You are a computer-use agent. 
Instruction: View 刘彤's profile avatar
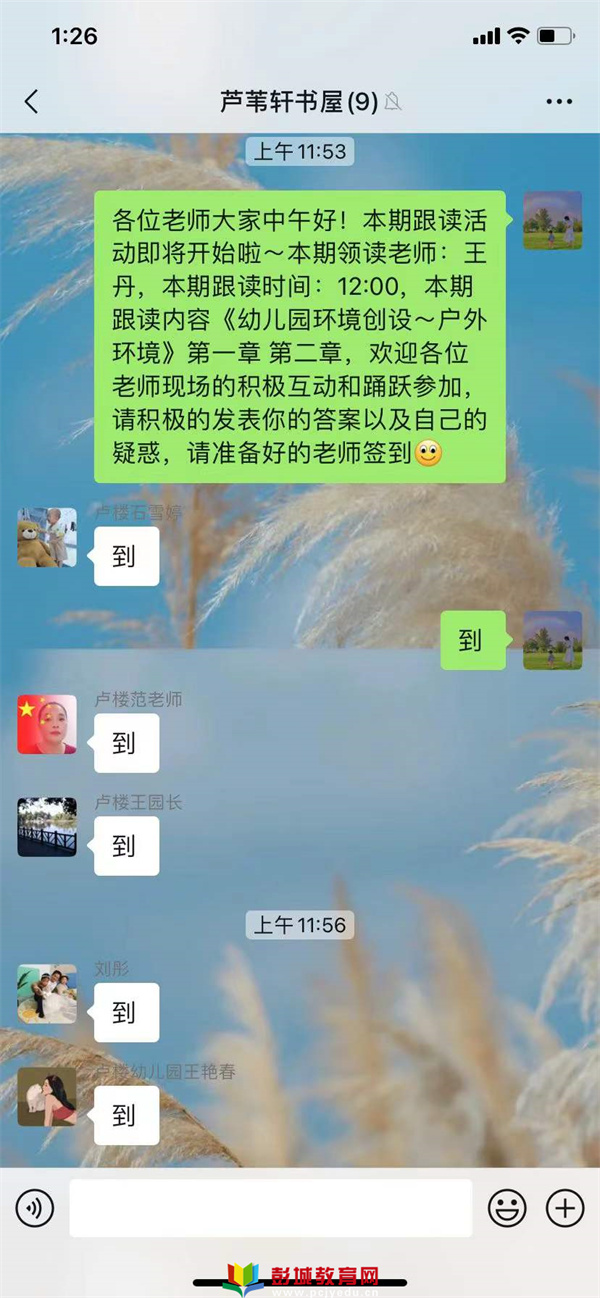pos(47,993)
